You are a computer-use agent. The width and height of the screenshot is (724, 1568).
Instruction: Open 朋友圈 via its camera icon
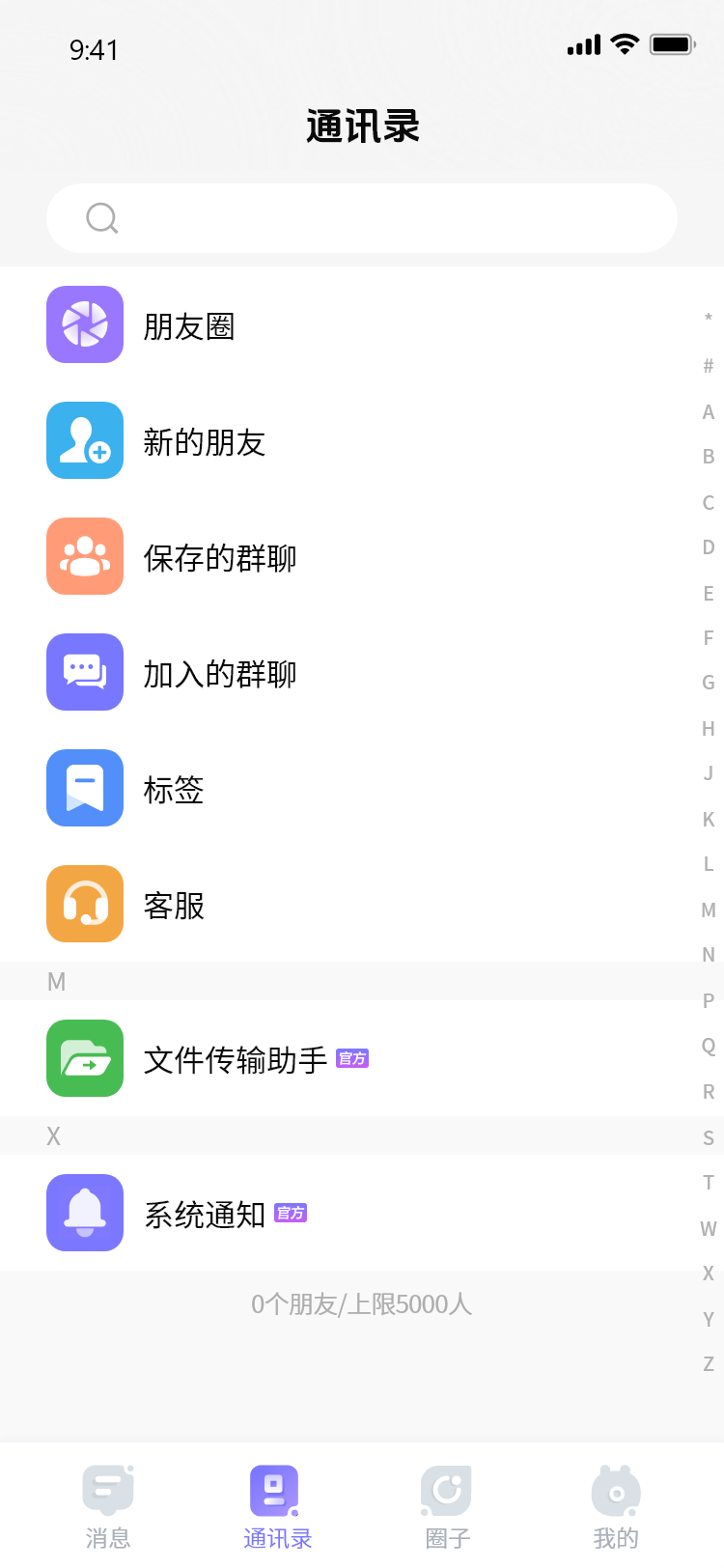point(85,324)
